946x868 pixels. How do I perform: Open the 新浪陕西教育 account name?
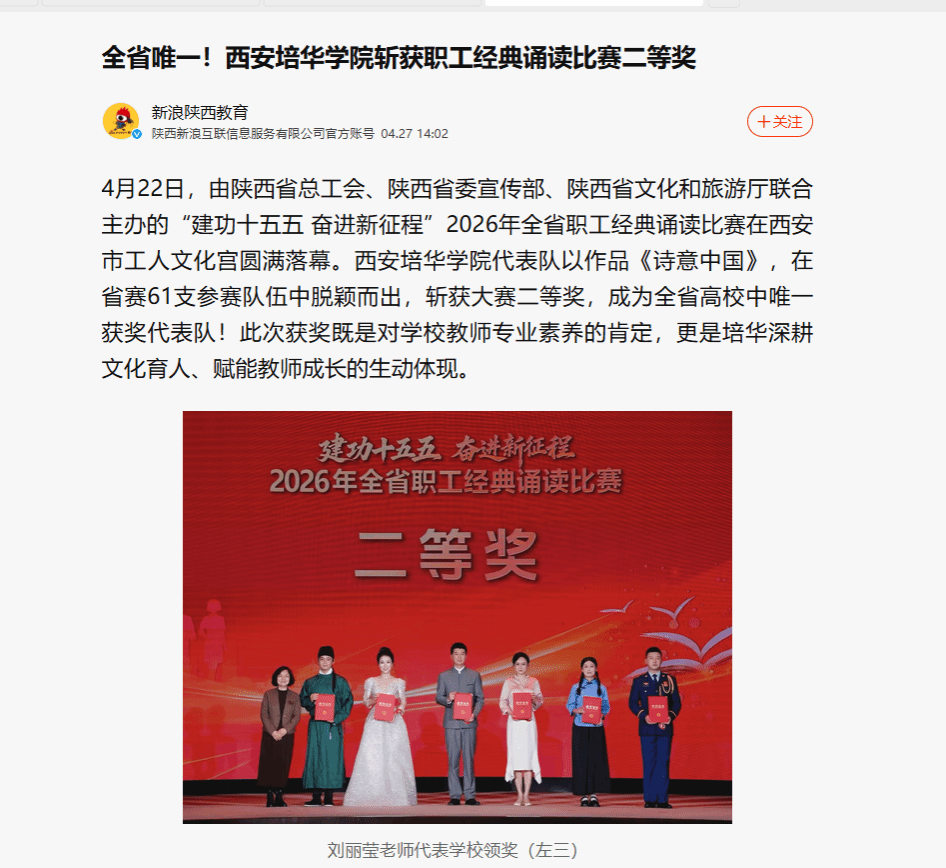pos(200,112)
